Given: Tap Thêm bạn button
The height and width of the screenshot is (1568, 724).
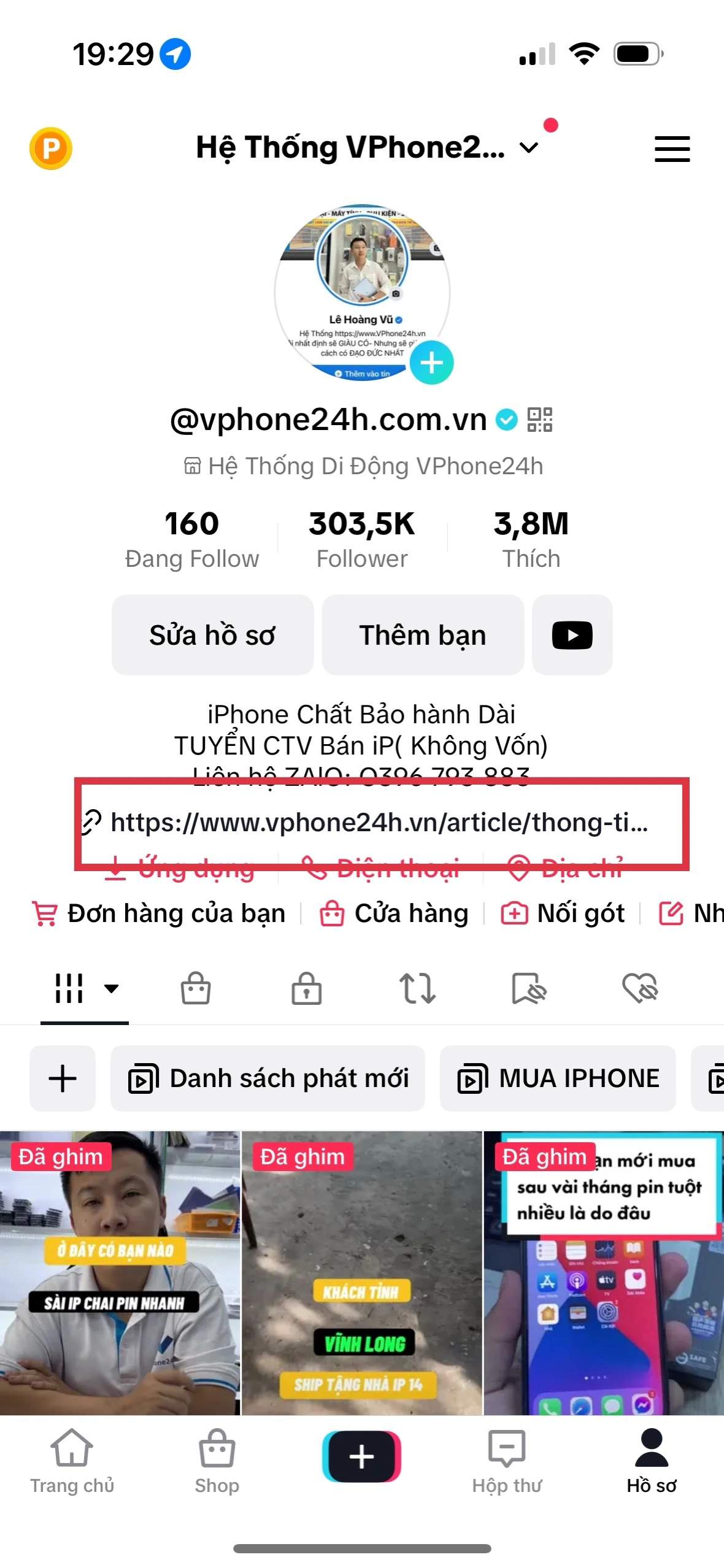Looking at the screenshot, I should (423, 635).
